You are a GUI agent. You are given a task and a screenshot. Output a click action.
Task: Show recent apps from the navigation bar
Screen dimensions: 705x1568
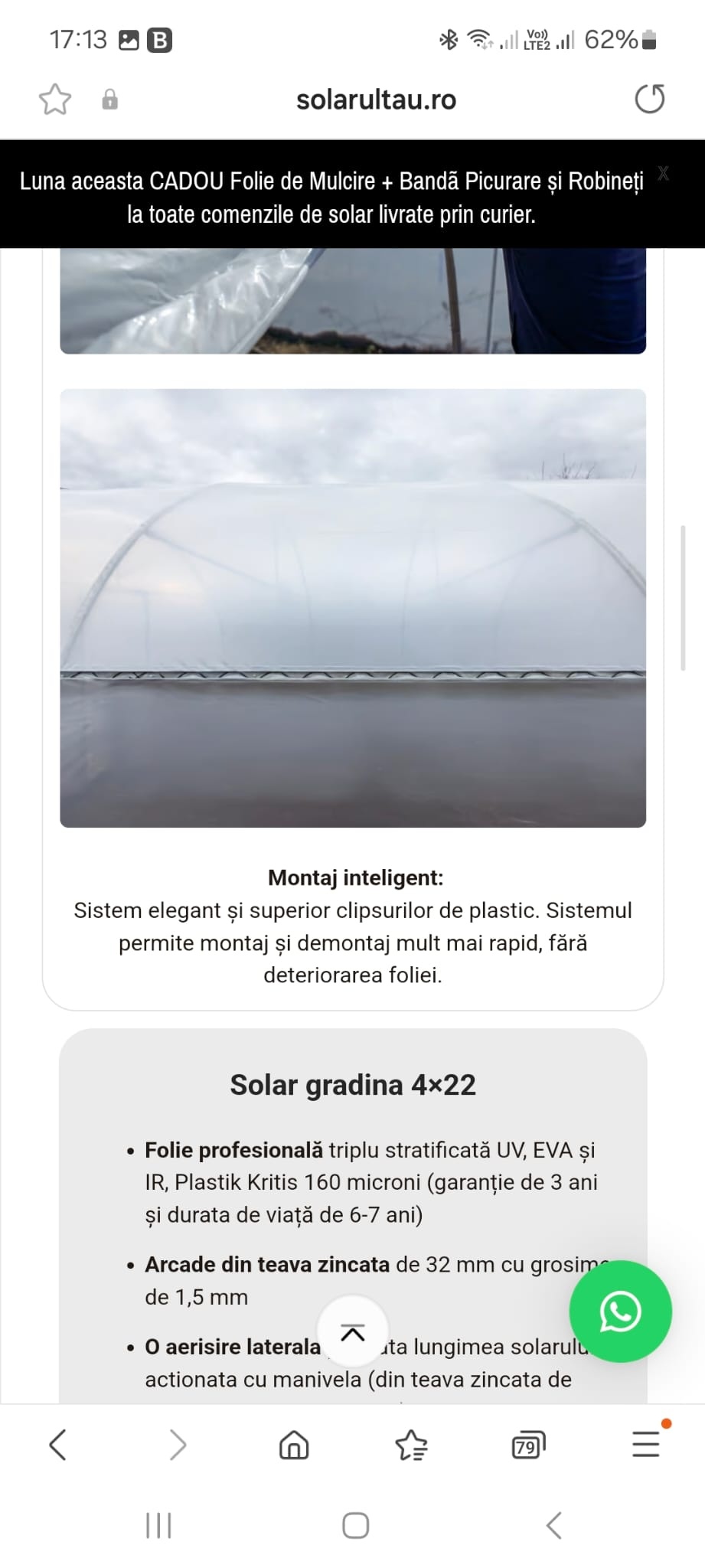pyautogui.click(x=158, y=1525)
